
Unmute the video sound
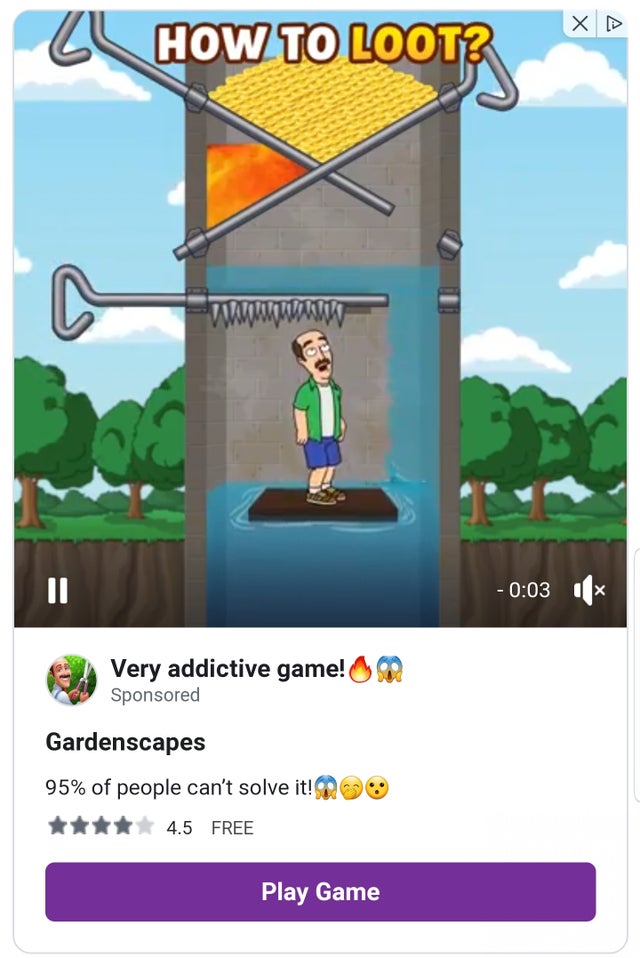pos(589,590)
